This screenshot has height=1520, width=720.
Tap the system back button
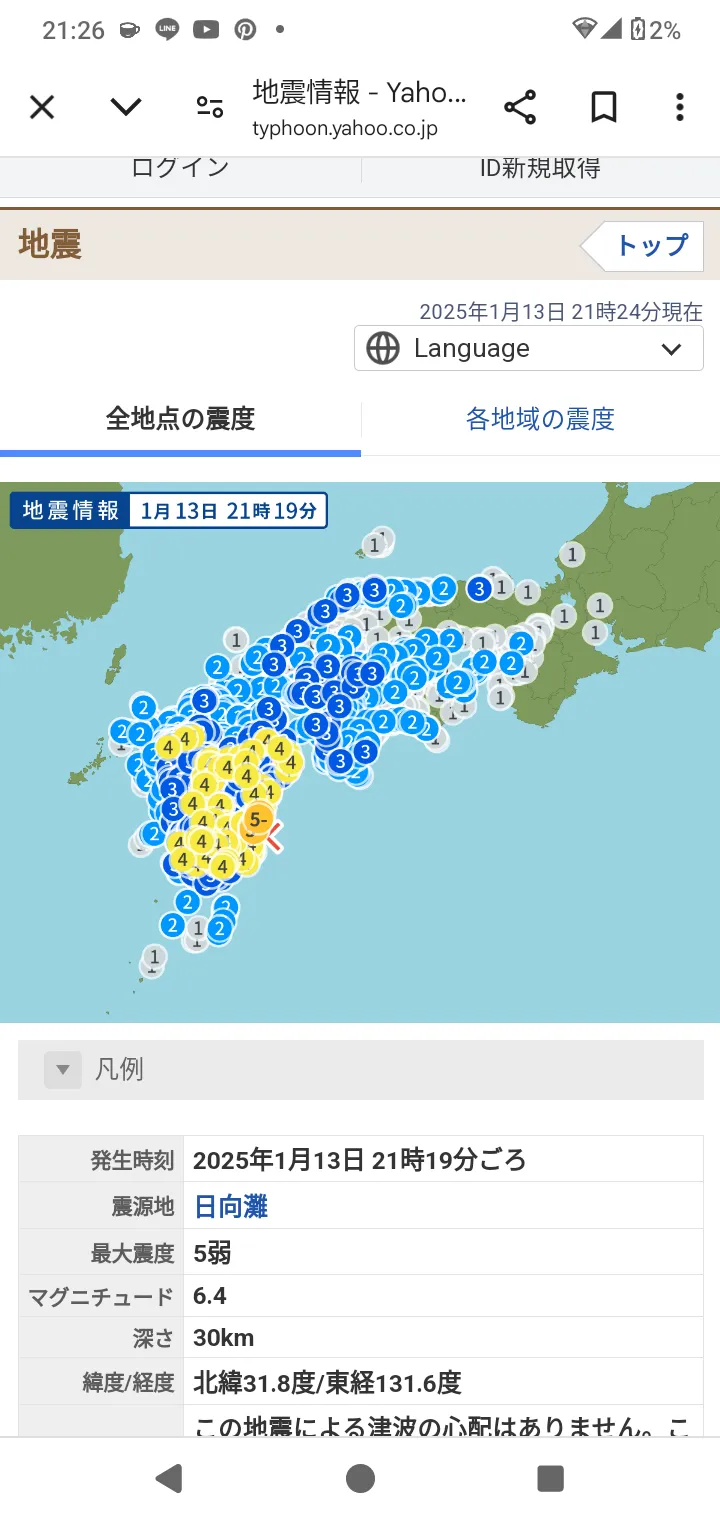coord(170,1478)
